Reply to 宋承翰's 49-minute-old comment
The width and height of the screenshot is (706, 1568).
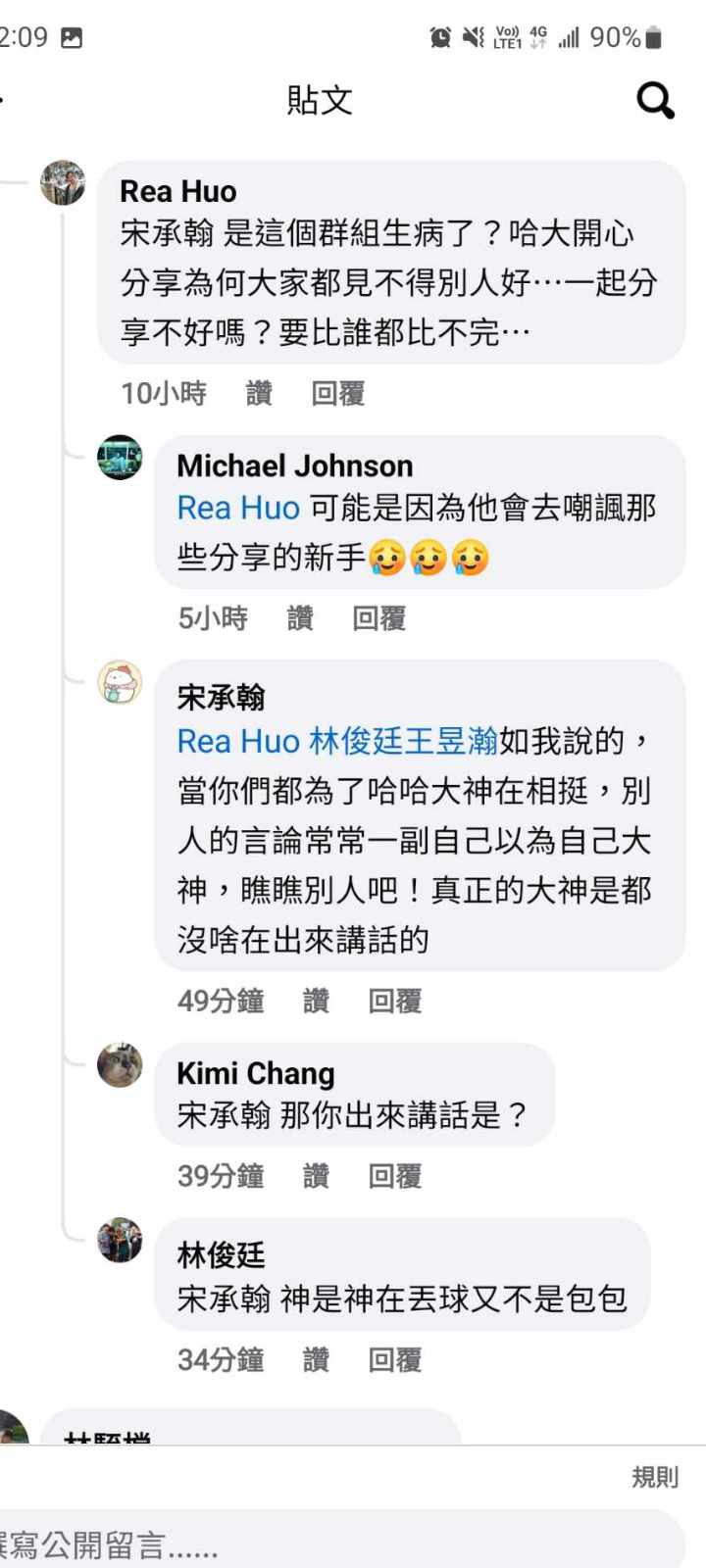click(394, 1001)
